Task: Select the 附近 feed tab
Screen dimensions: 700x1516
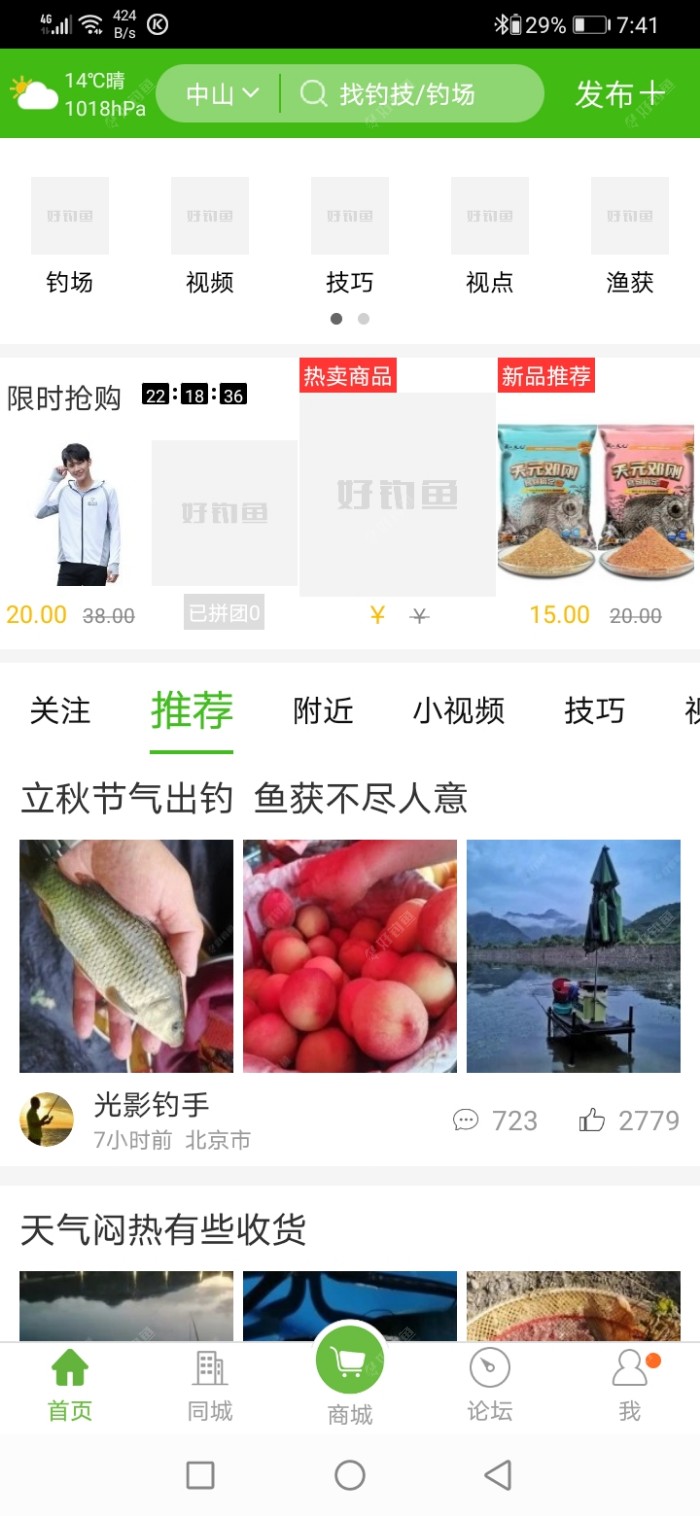Action: coord(323,711)
